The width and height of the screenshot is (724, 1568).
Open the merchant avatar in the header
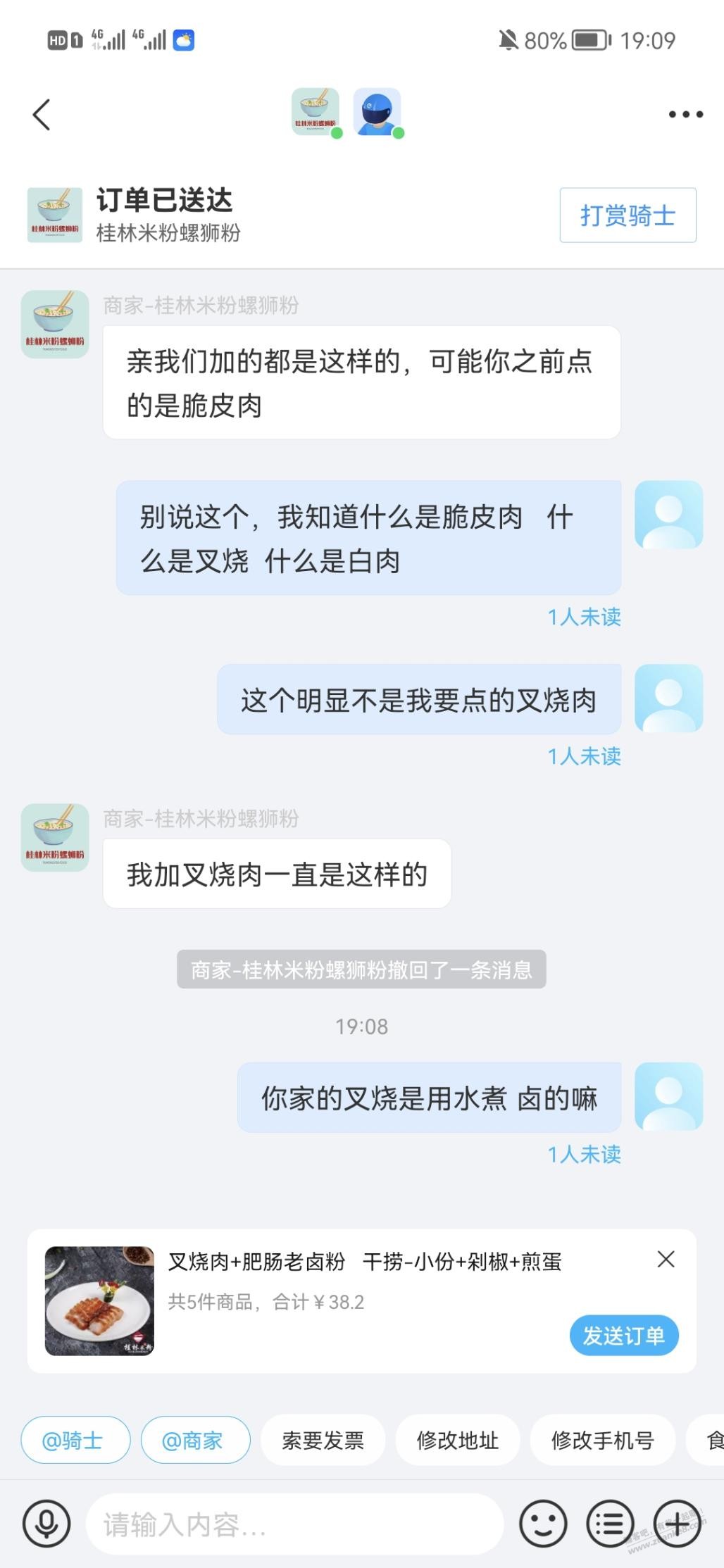[x=316, y=111]
